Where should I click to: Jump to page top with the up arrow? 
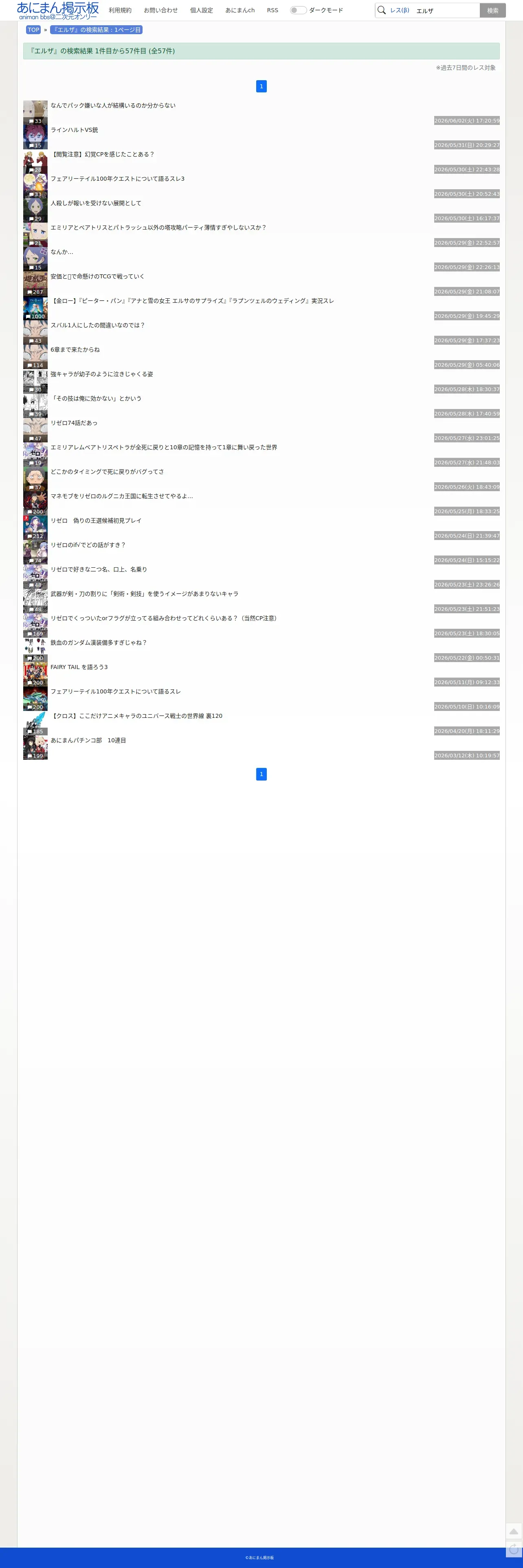pyautogui.click(x=514, y=1531)
